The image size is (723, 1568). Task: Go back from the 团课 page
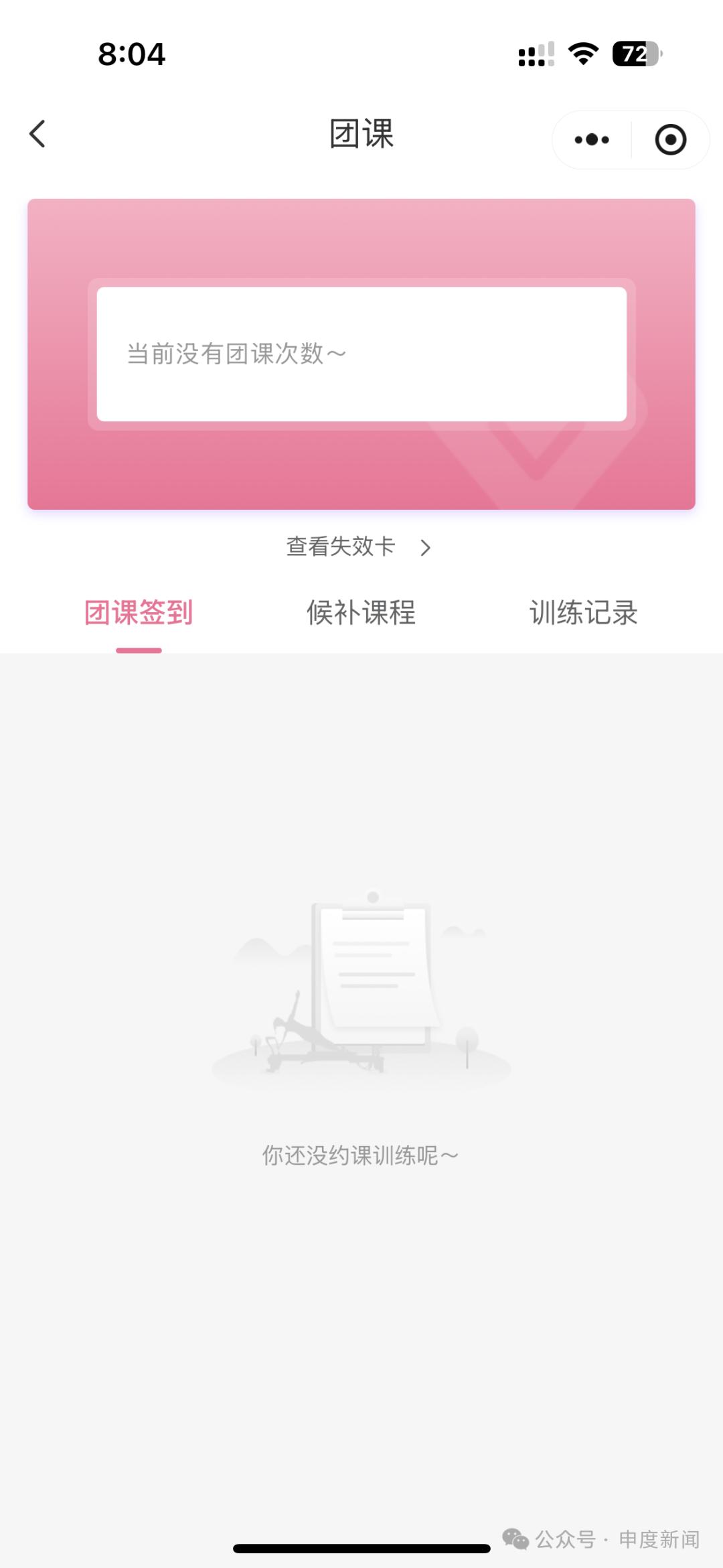point(38,134)
